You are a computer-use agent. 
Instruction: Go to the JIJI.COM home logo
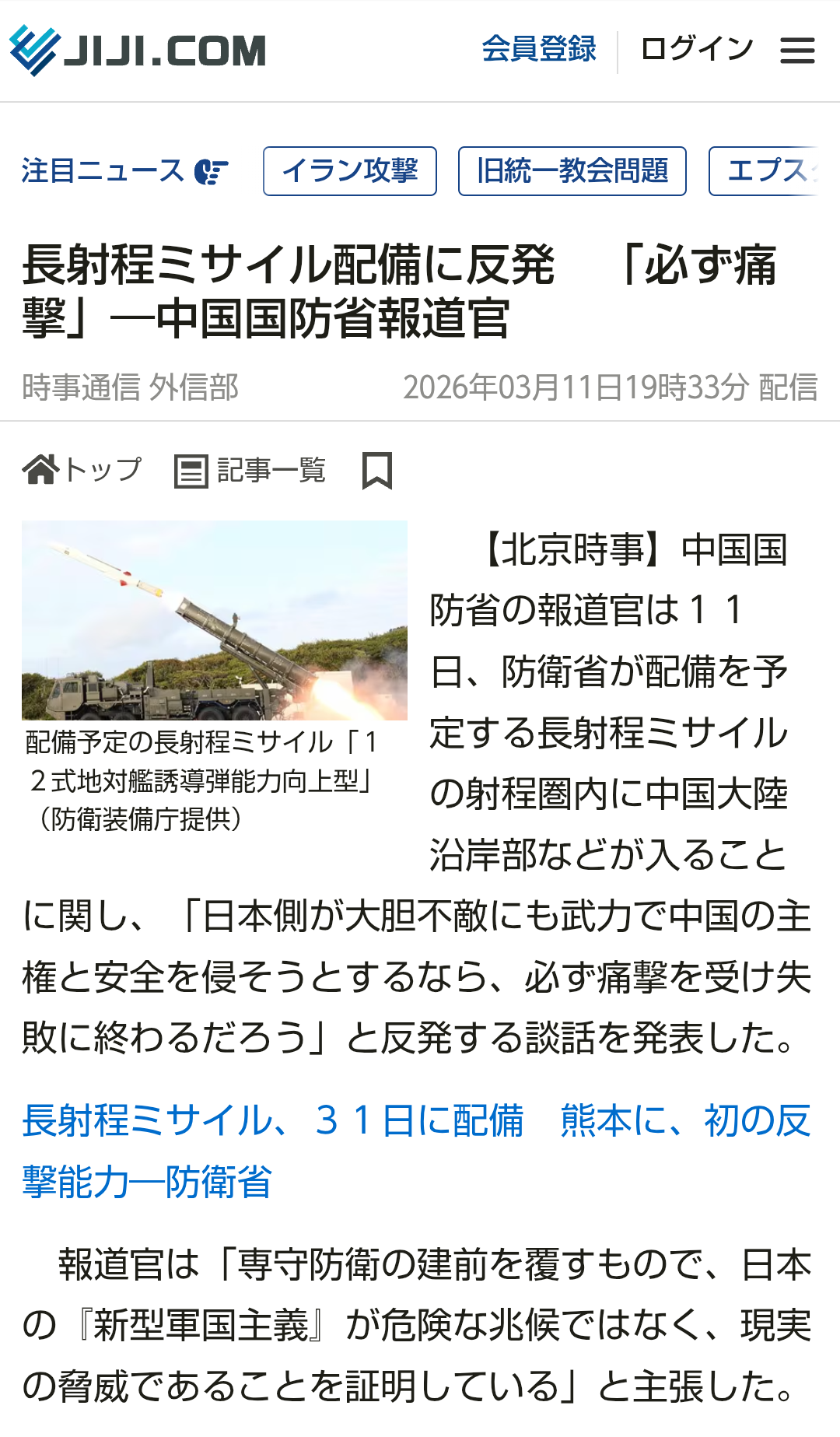(138, 51)
